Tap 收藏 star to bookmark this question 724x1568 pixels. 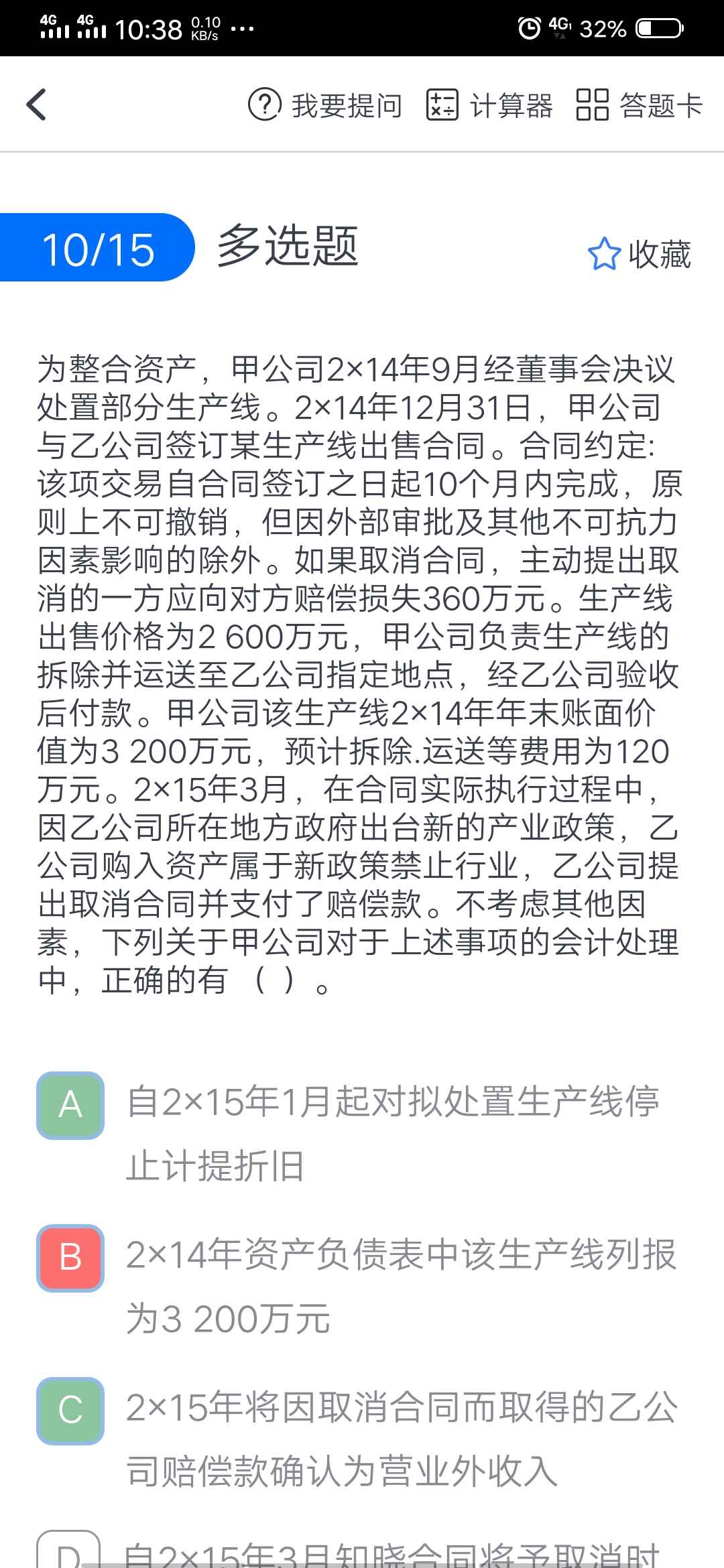639,255
